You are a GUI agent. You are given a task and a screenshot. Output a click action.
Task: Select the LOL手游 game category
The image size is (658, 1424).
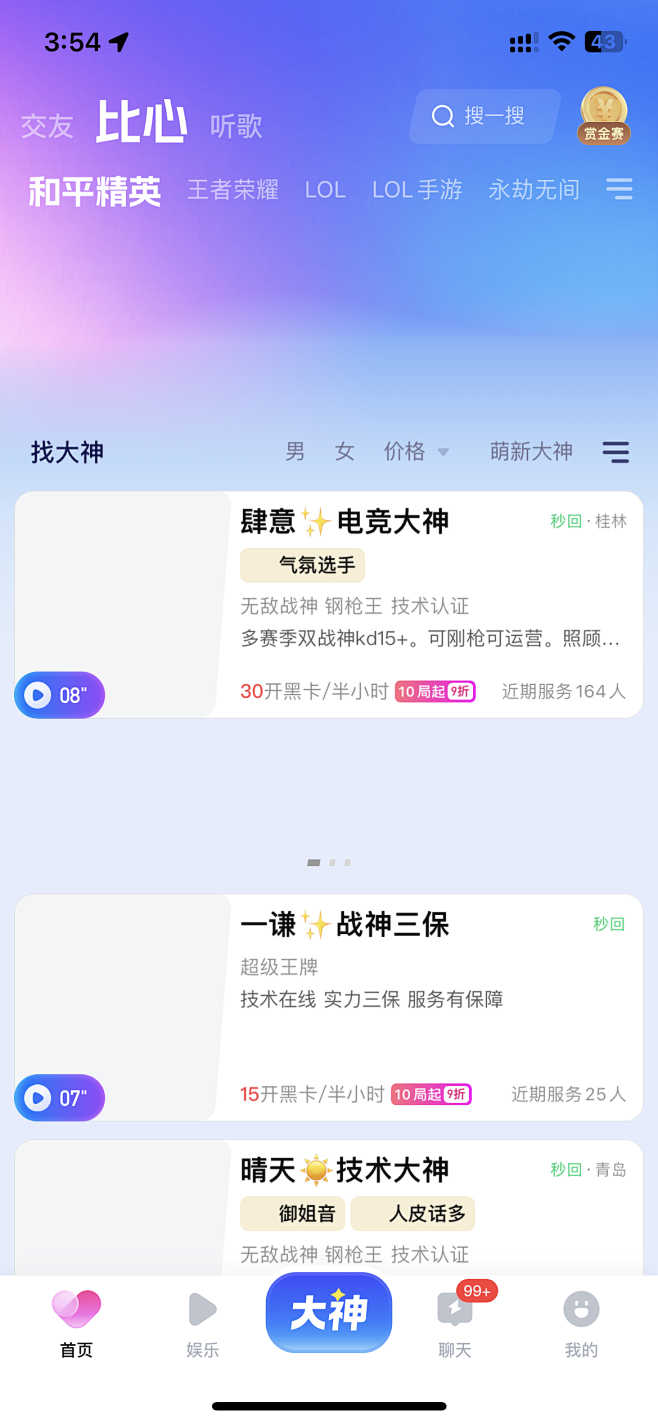(417, 190)
